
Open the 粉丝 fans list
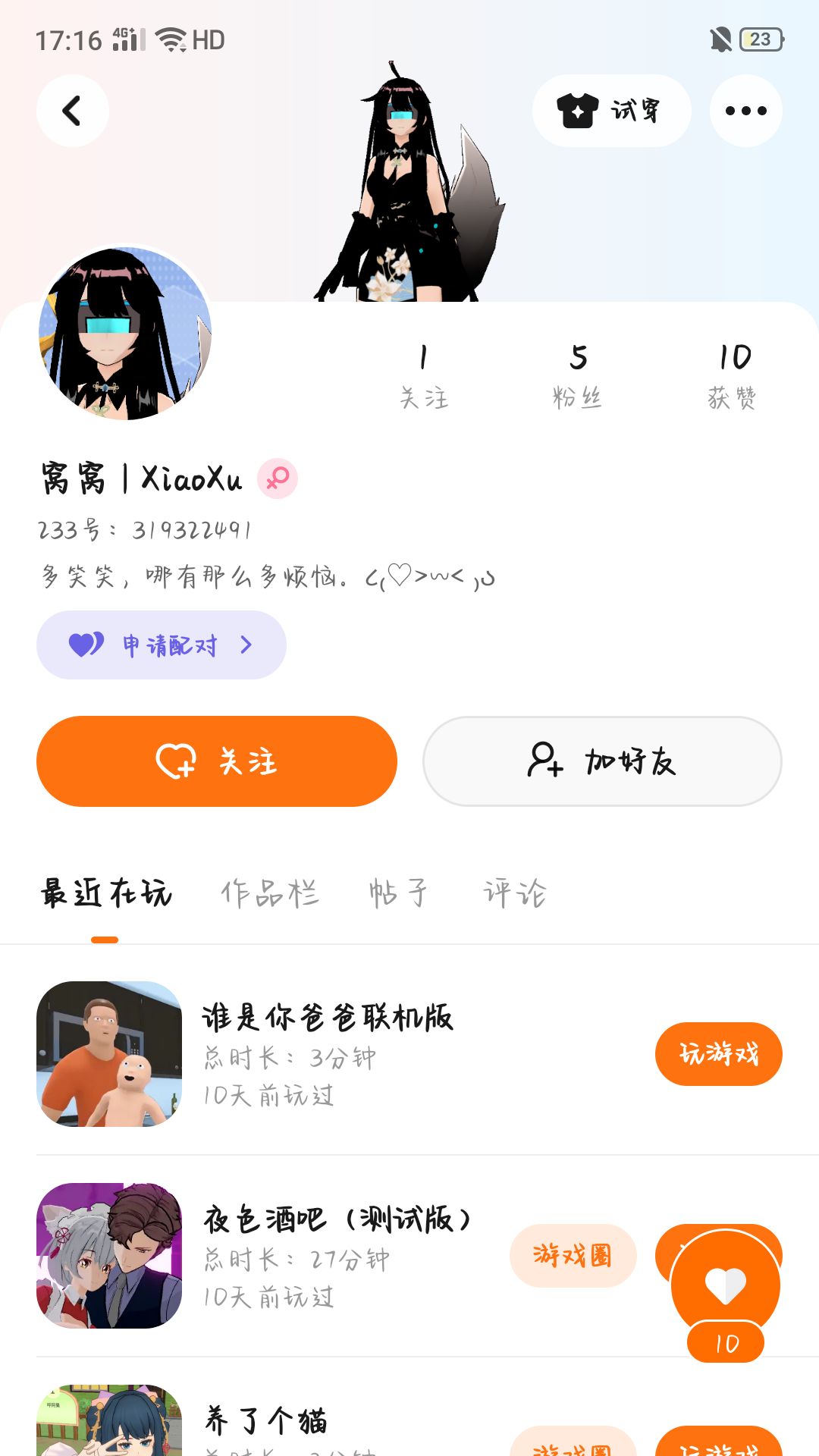(578, 375)
